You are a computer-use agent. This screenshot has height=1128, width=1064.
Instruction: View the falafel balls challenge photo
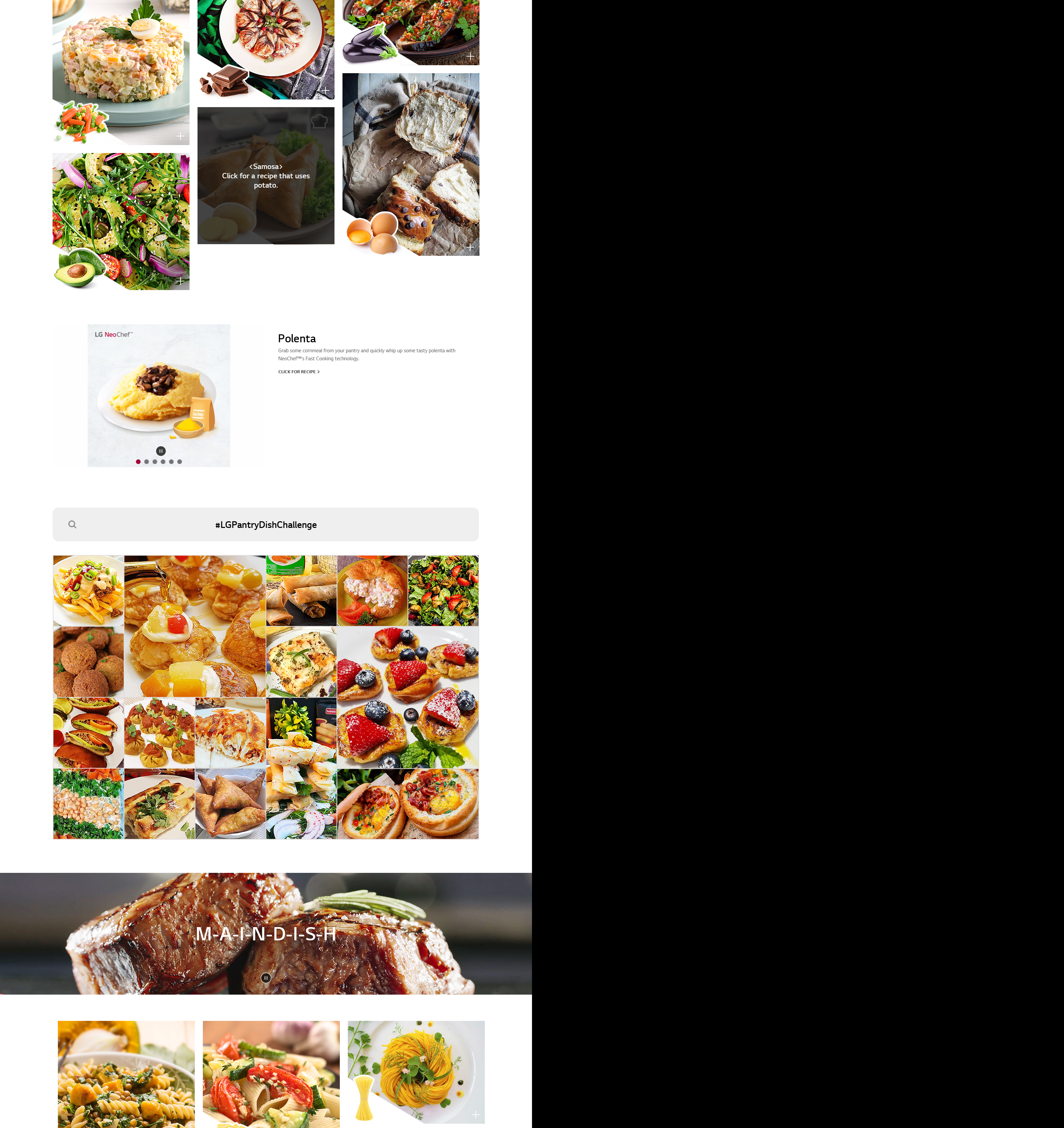[x=88, y=662]
